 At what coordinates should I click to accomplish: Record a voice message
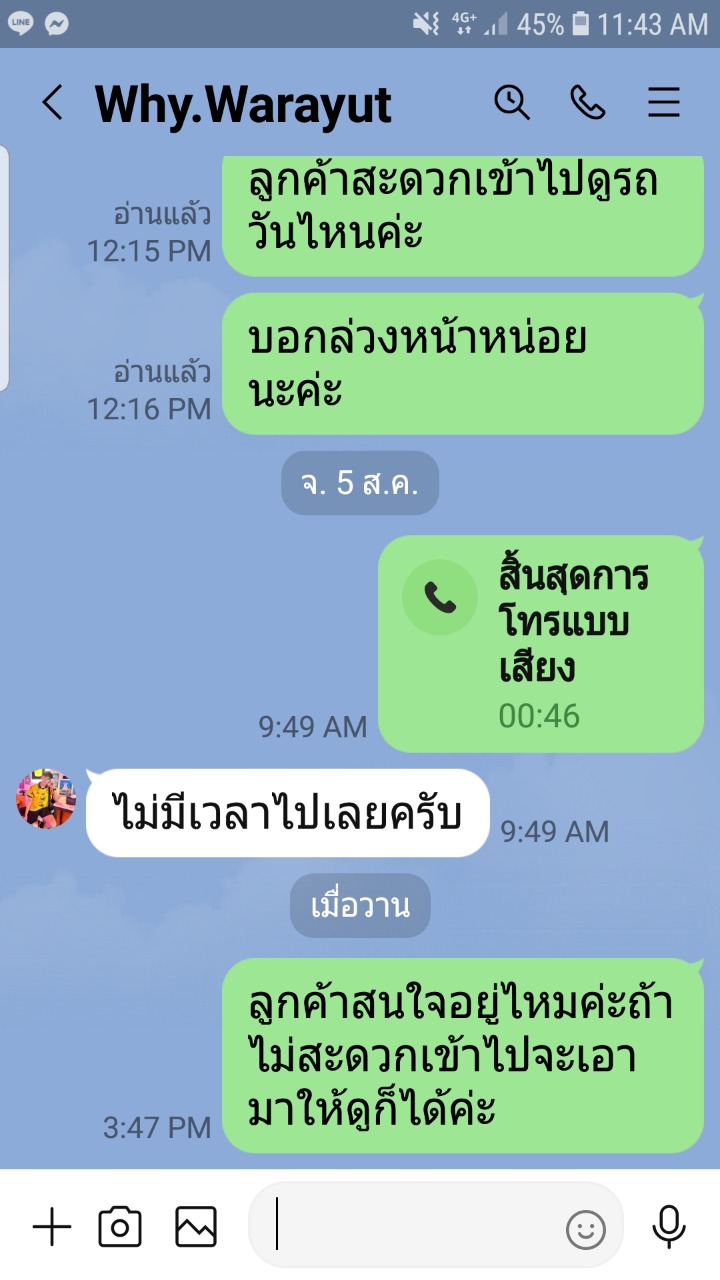pos(668,1227)
